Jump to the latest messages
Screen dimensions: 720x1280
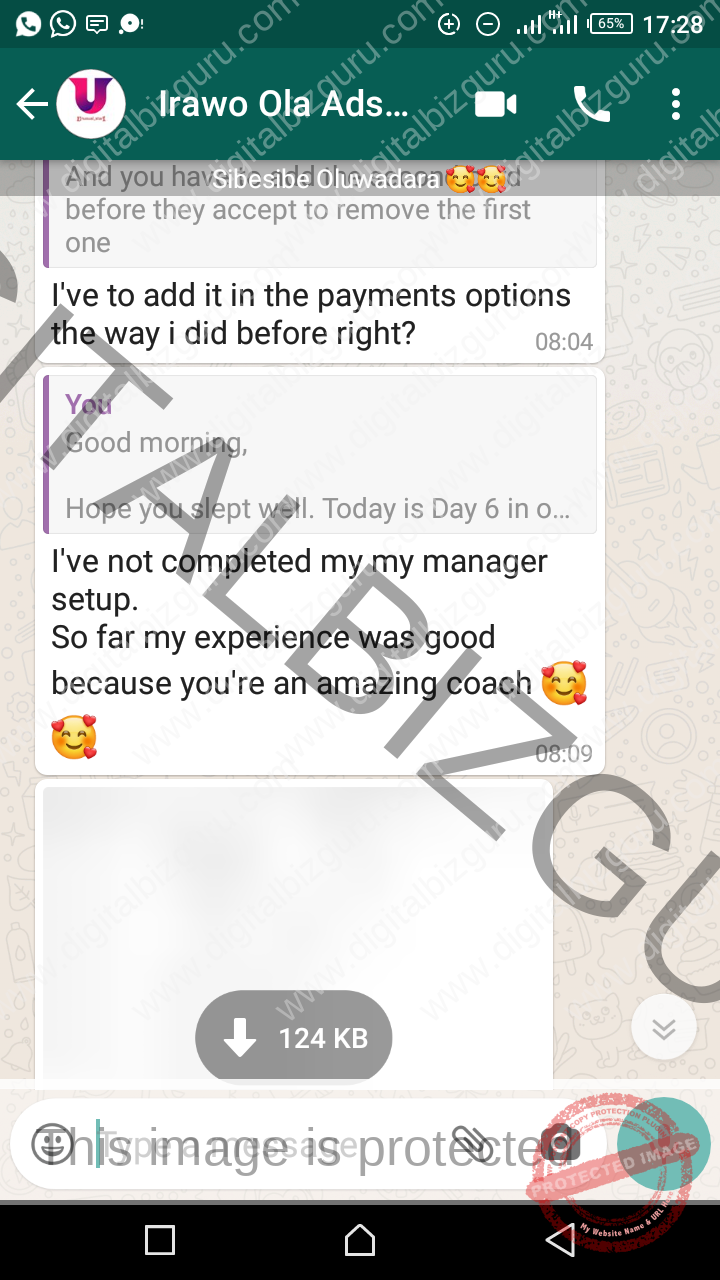coord(664,1028)
